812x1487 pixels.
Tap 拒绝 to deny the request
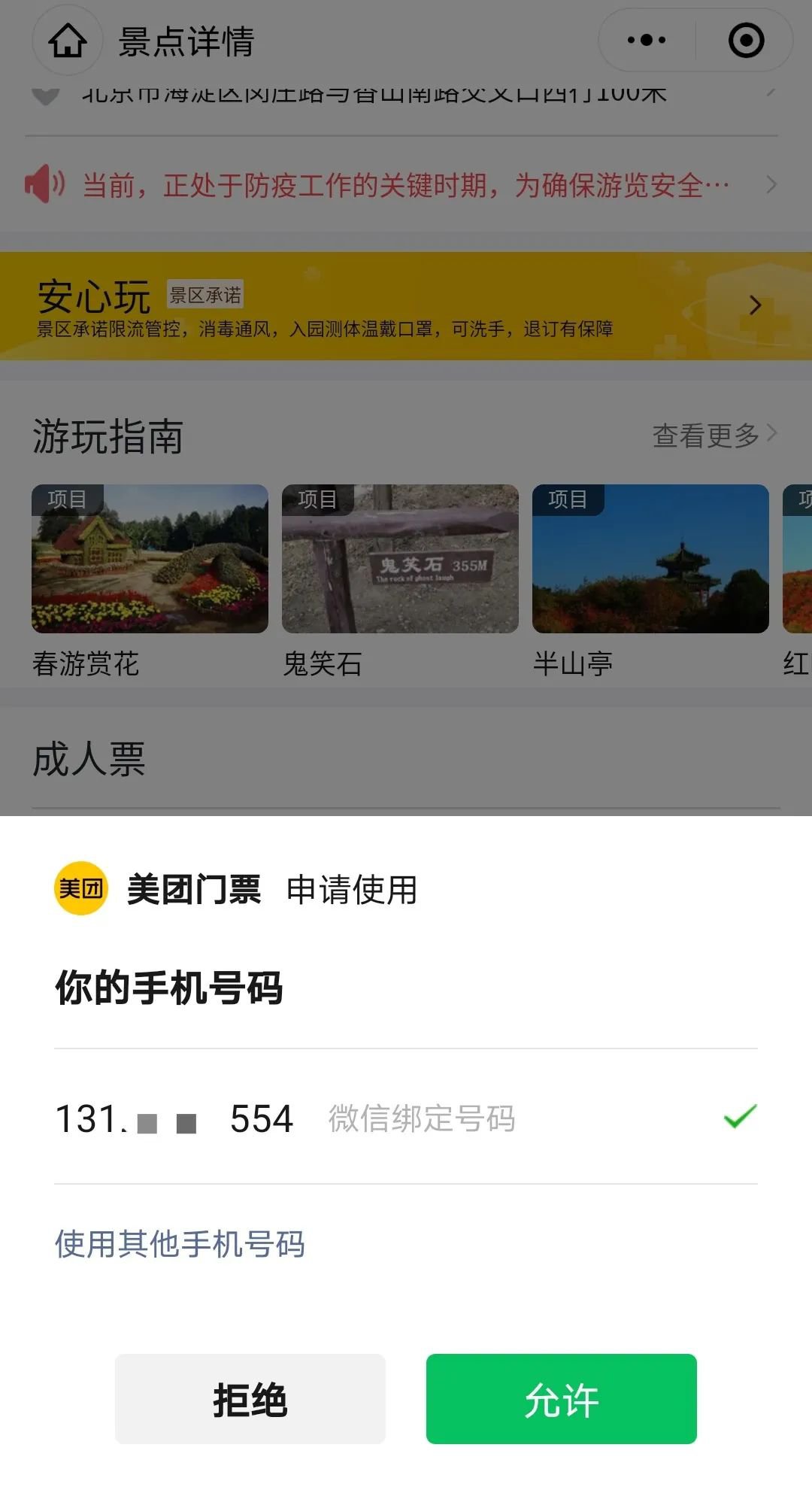pos(250,1398)
